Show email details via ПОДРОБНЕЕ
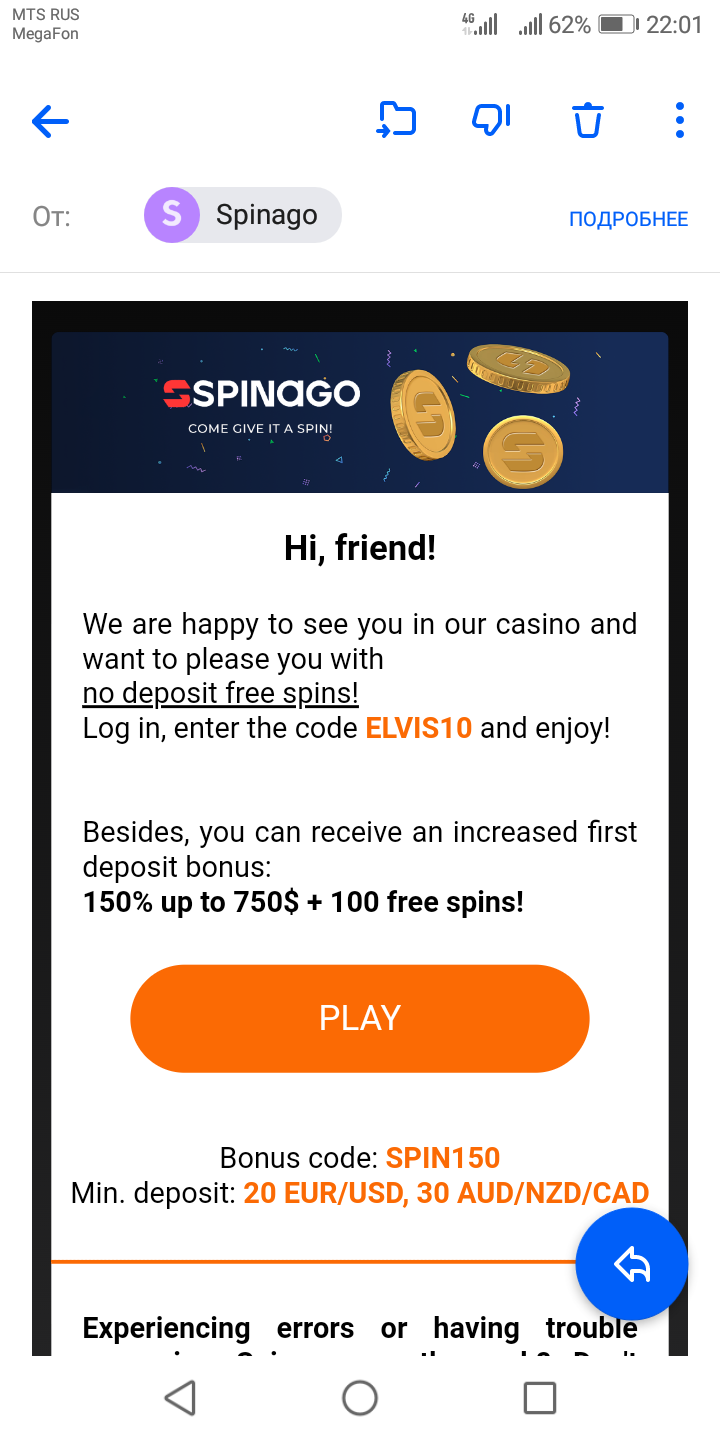The height and width of the screenshot is (1440, 720). click(x=628, y=219)
